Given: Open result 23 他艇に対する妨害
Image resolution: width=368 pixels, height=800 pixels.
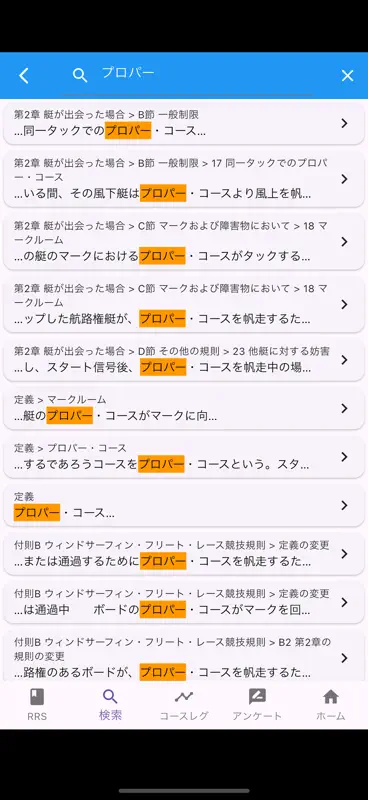Looking at the screenshot, I should [x=184, y=360].
